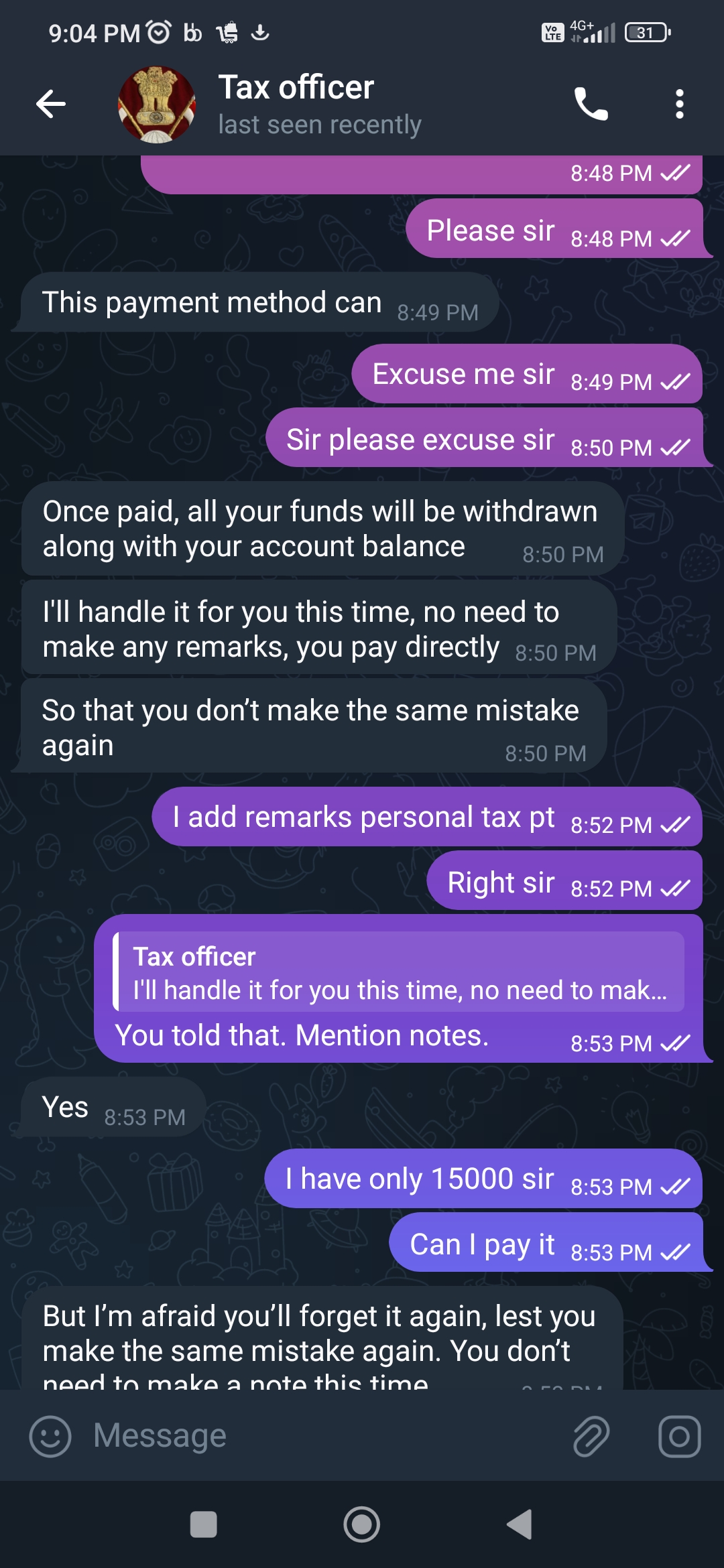Open the three-dot overflow menu
Viewport: 724px width, 1568px height.
(x=679, y=105)
